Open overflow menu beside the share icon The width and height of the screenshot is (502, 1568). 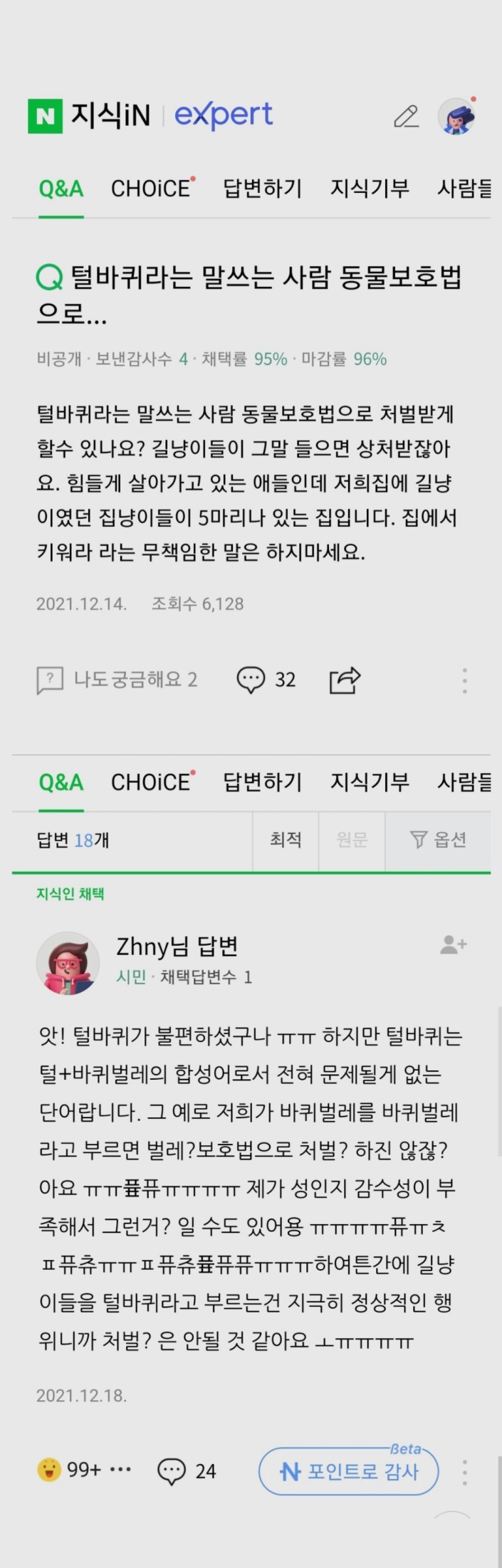[x=464, y=680]
